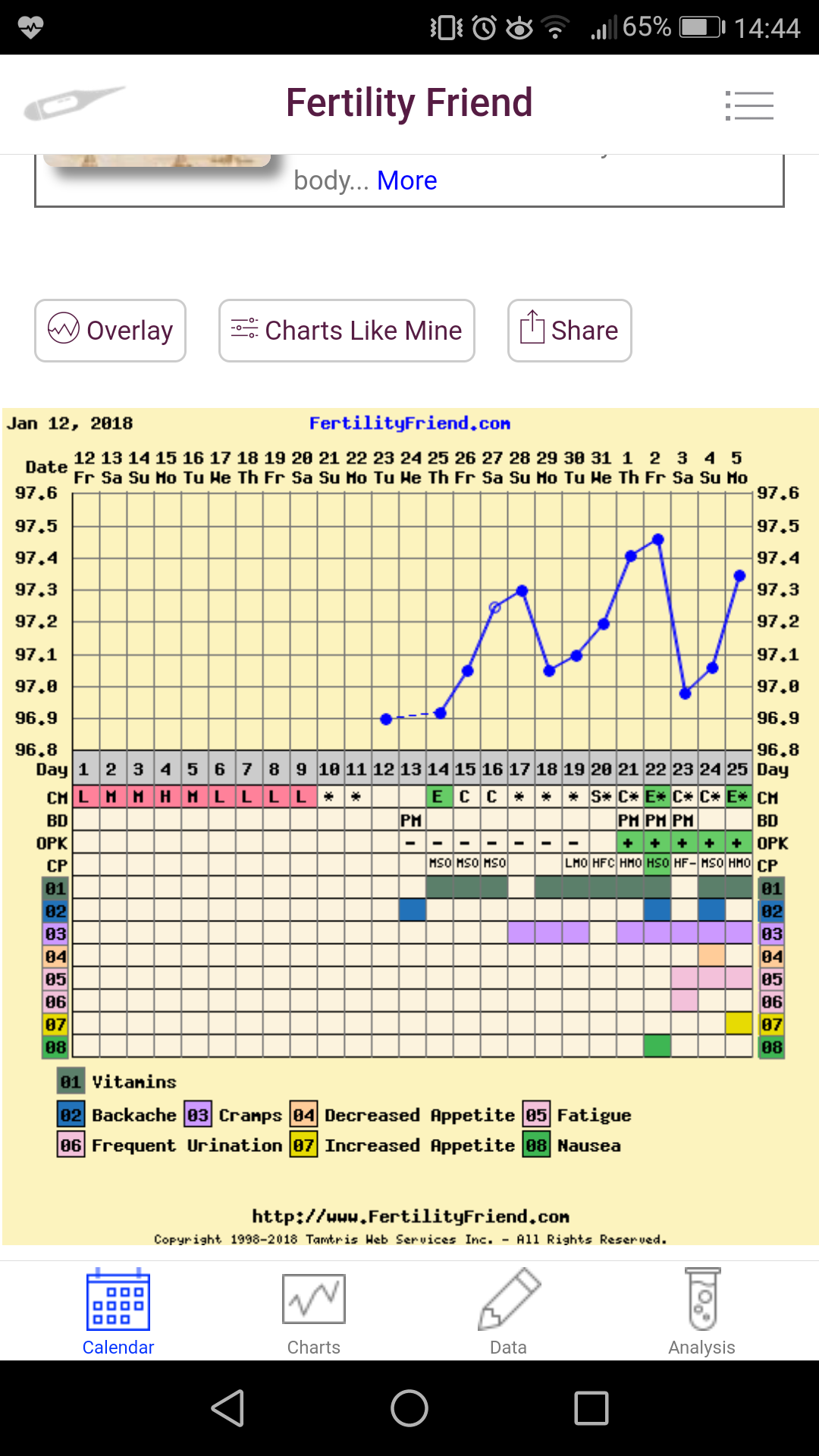Switch to the Calendar tab
This screenshot has width=819, height=1456.
[x=118, y=1312]
